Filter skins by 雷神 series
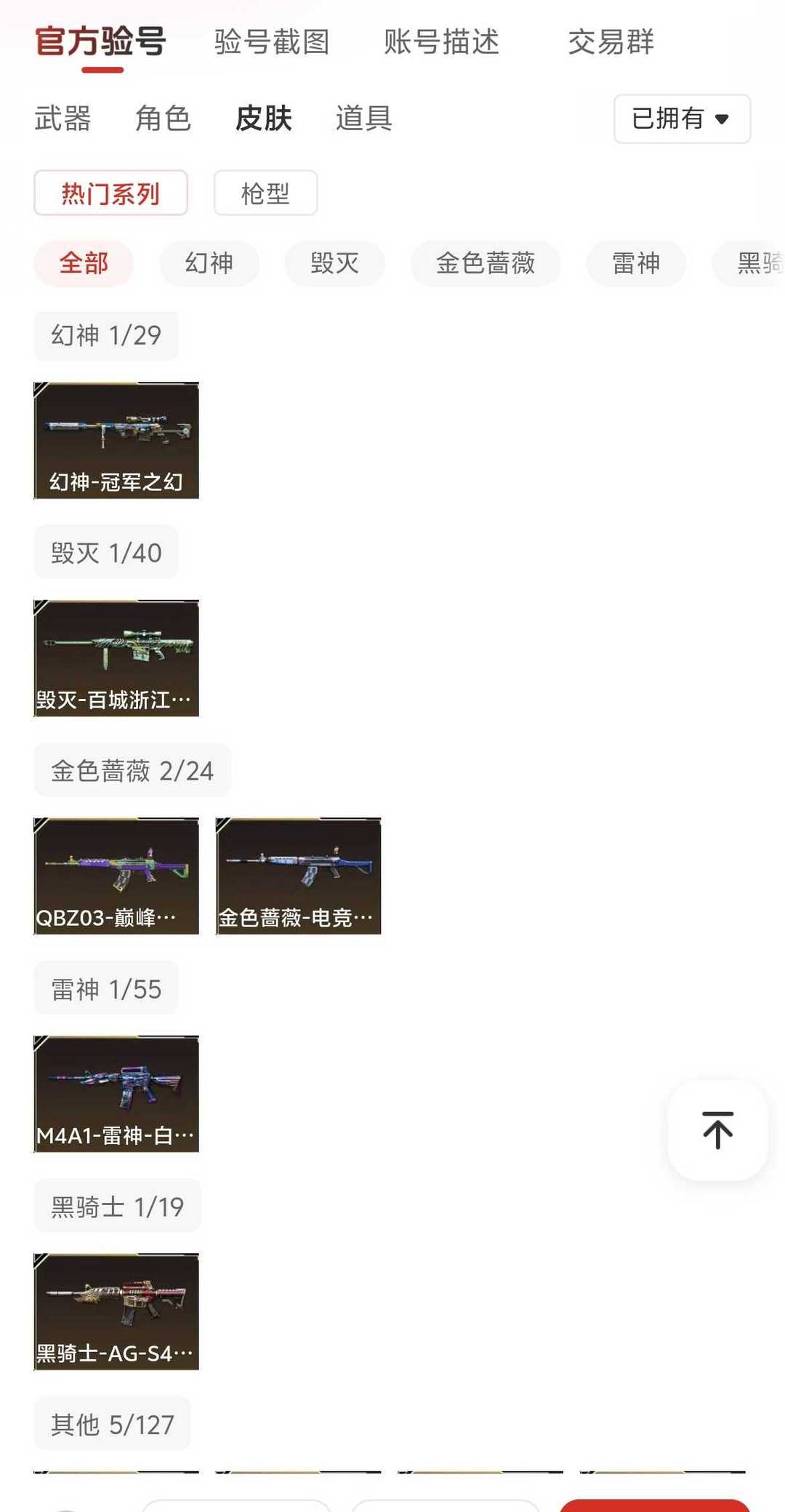 pos(635,263)
